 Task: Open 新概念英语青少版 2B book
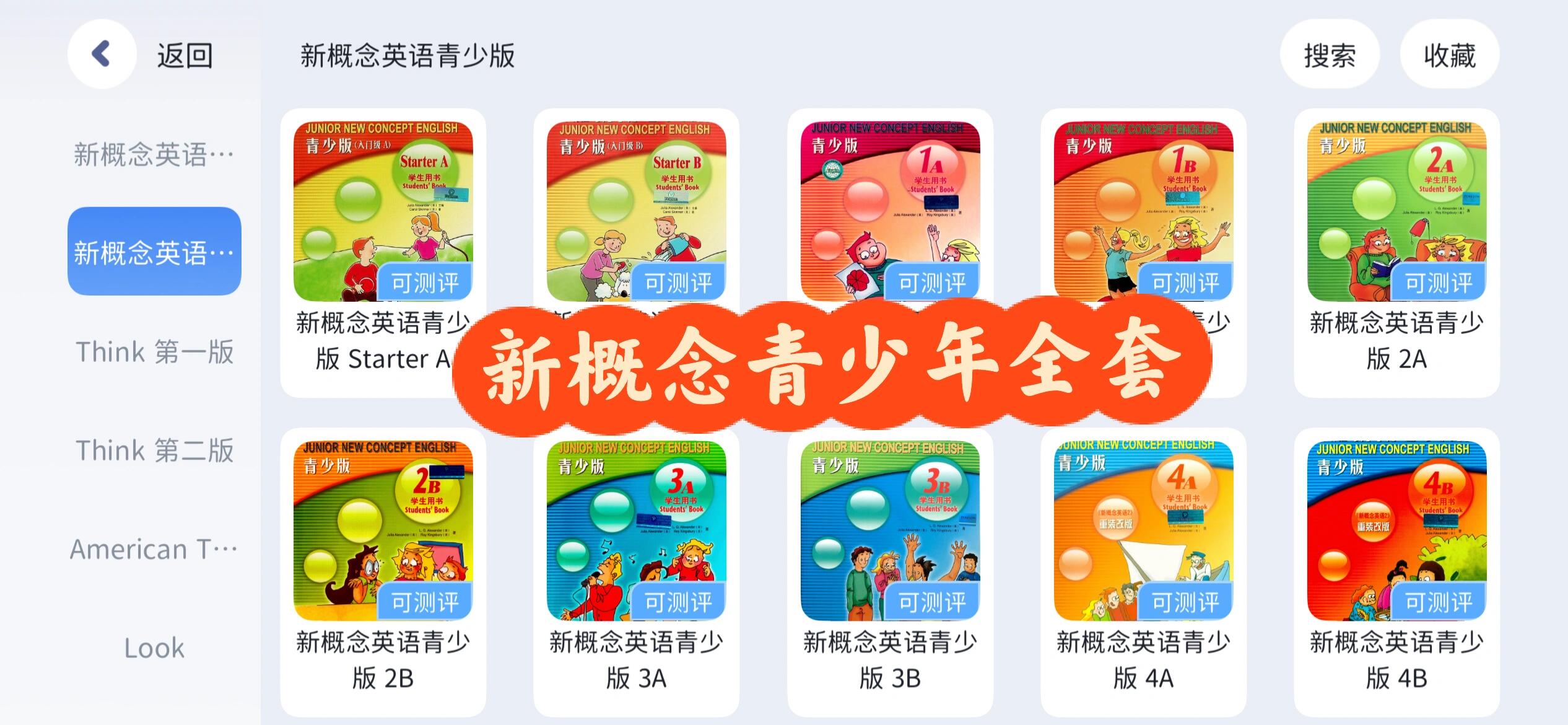[383, 530]
